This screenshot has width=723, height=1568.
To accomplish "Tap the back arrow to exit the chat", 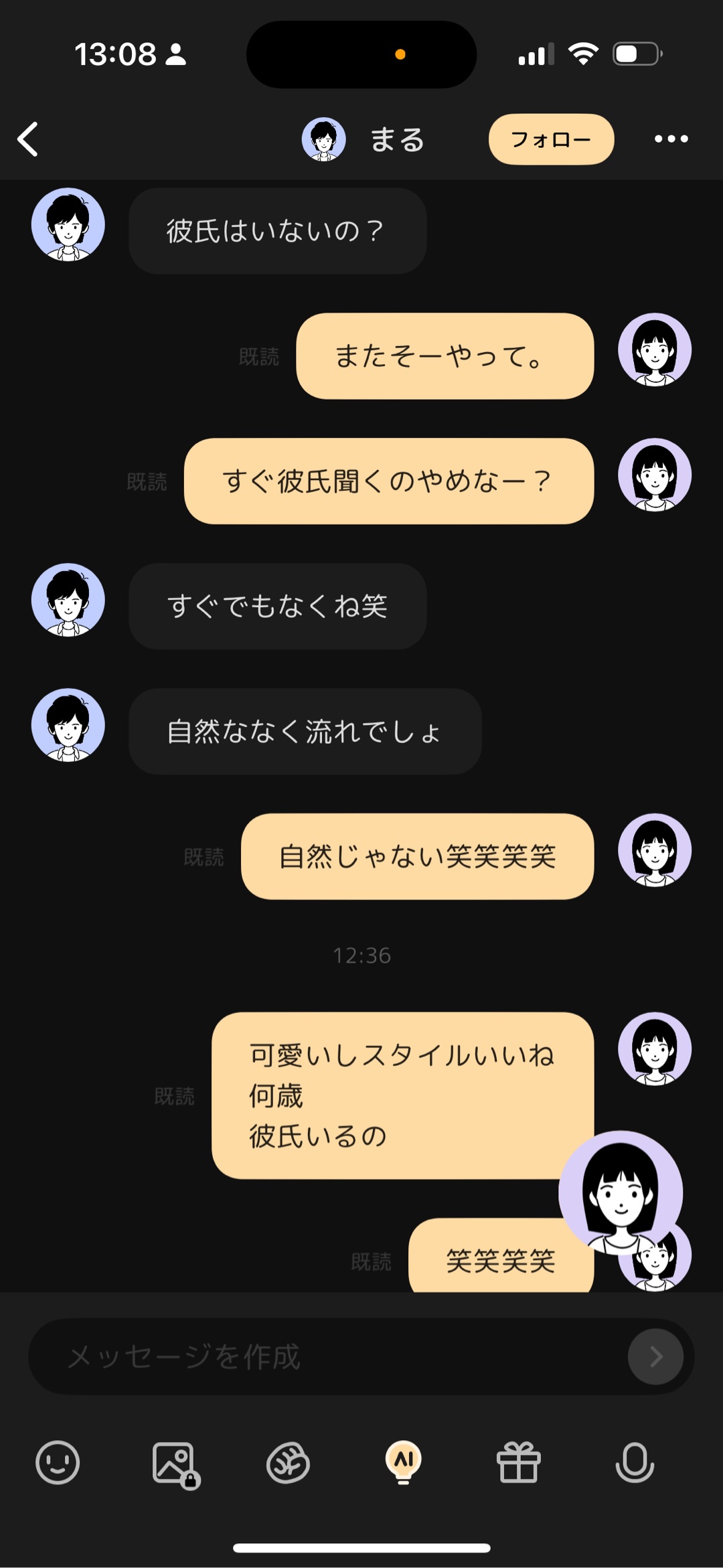I will tap(28, 139).
